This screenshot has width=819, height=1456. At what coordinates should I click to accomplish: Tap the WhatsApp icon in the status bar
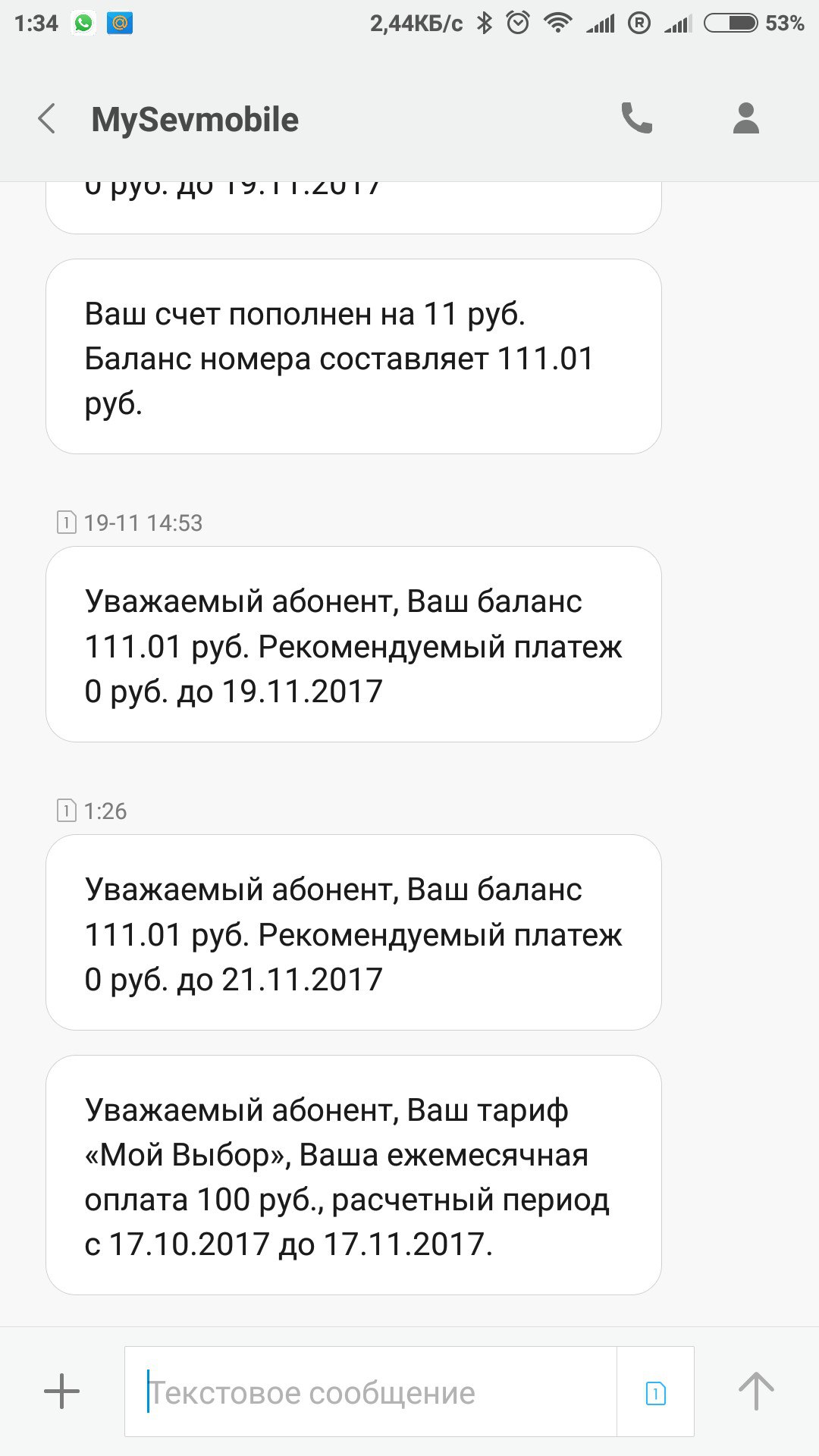pos(82,22)
